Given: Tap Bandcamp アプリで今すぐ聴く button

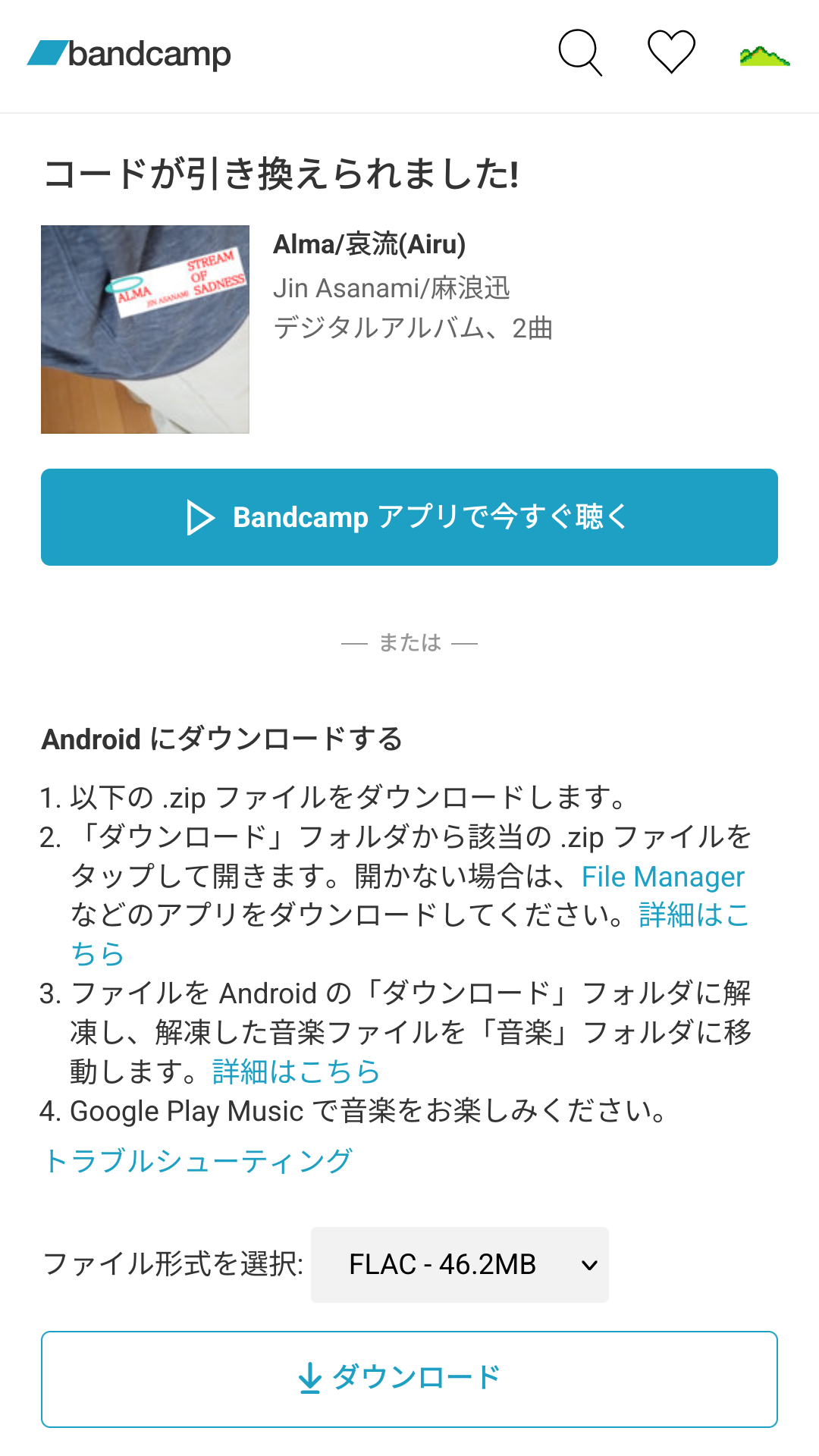Looking at the screenshot, I should click(409, 517).
